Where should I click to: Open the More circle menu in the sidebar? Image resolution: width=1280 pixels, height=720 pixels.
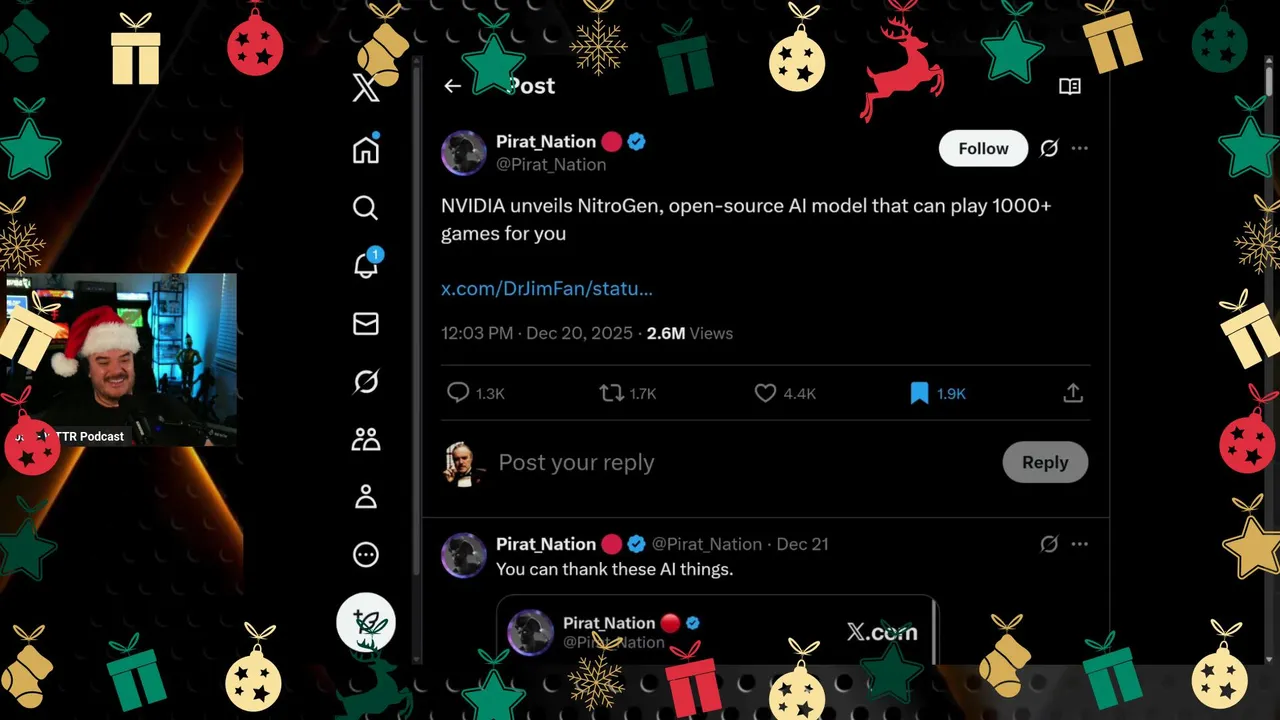click(x=366, y=554)
